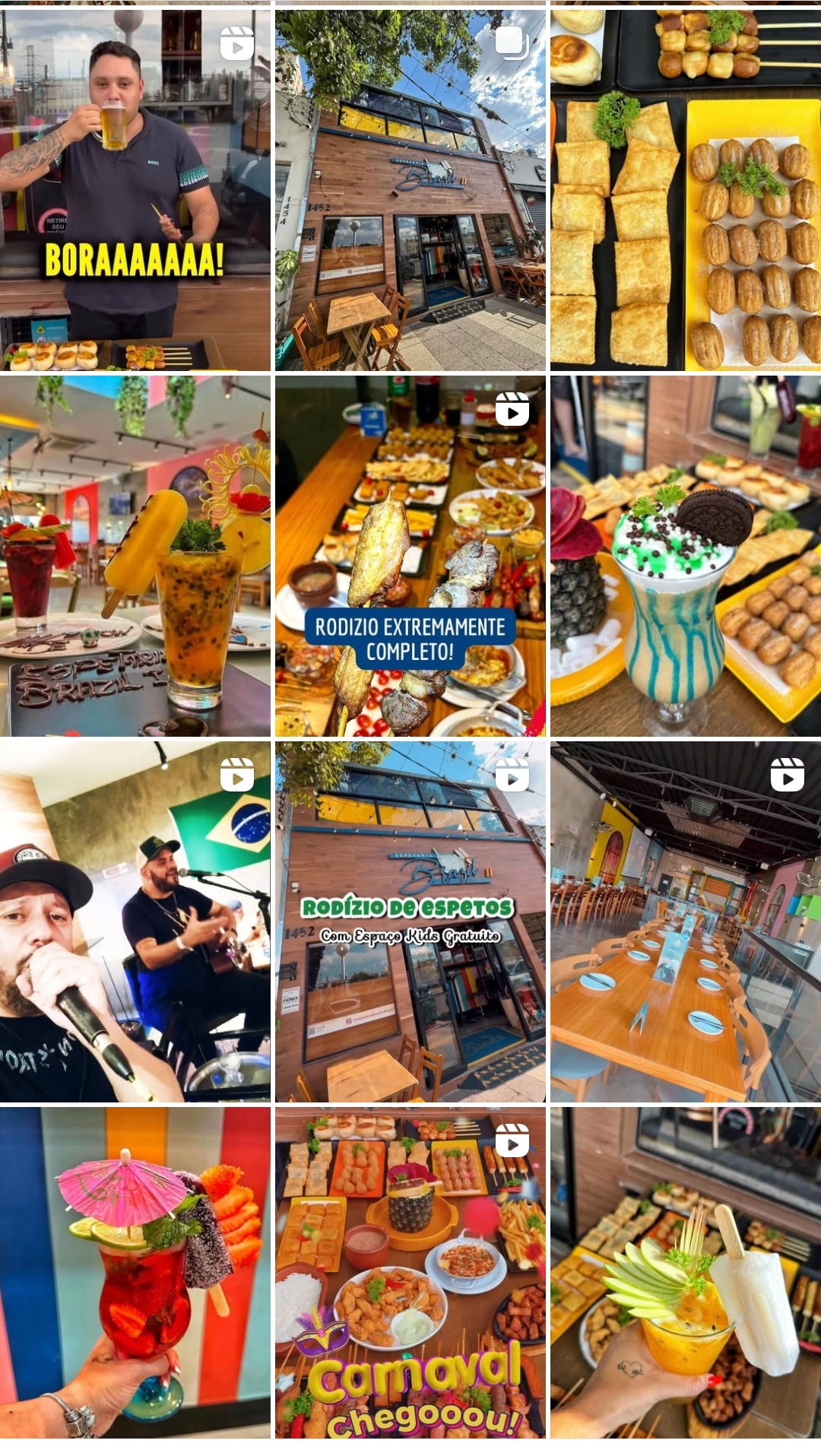
Task: Play the Rodízio de Espetos storefront reel
Action: (x=410, y=921)
